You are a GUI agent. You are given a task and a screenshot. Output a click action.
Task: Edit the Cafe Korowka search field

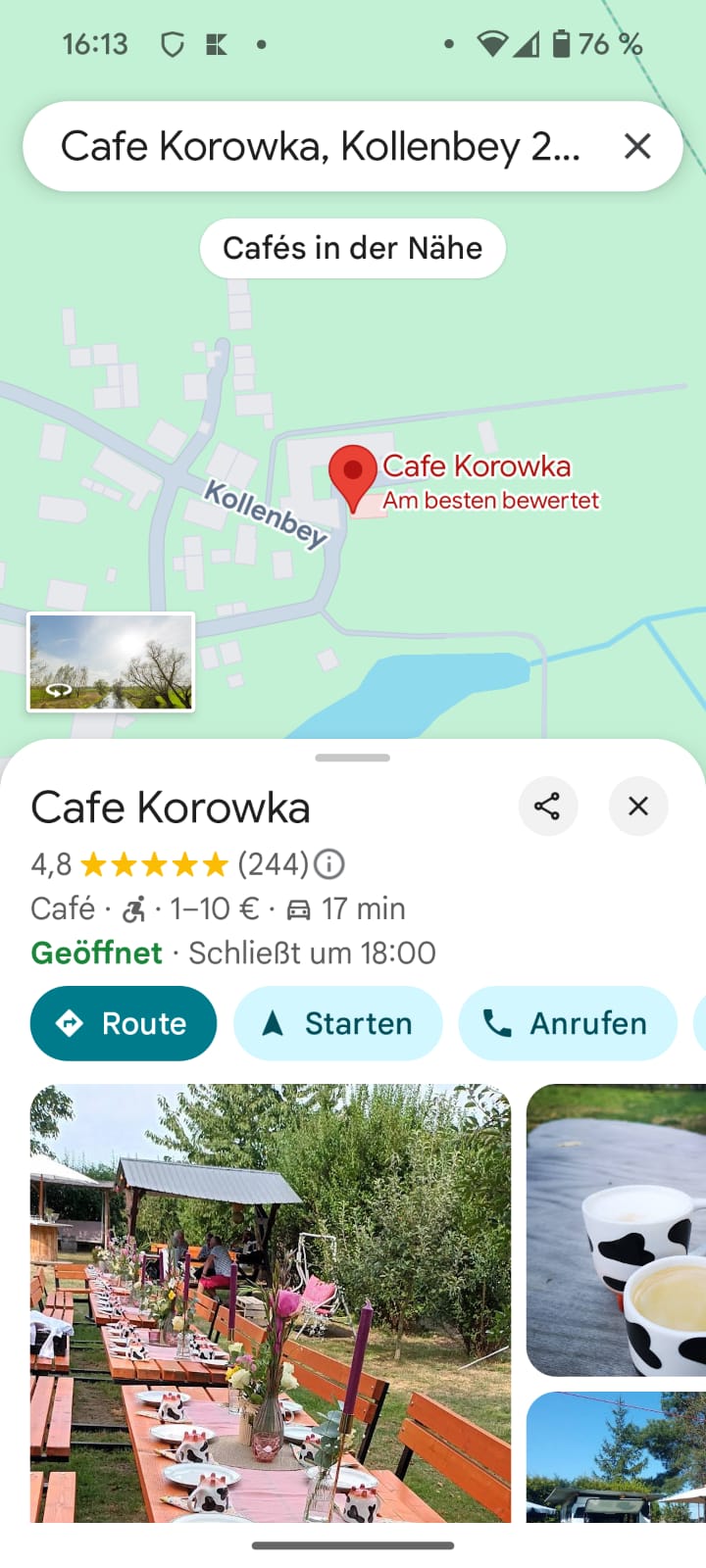pos(322,146)
